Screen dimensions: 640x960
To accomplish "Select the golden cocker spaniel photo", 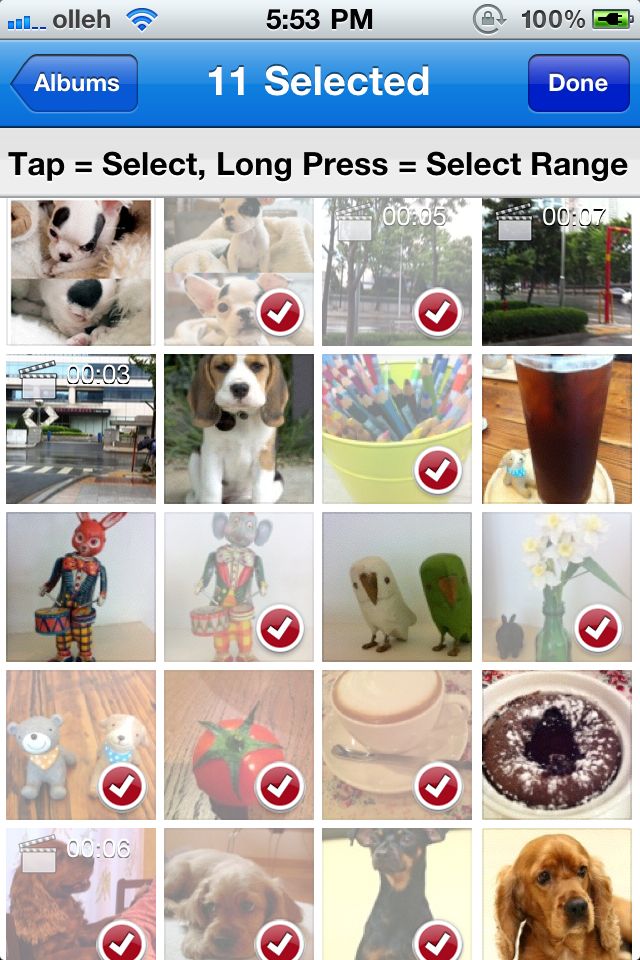I will point(556,895).
